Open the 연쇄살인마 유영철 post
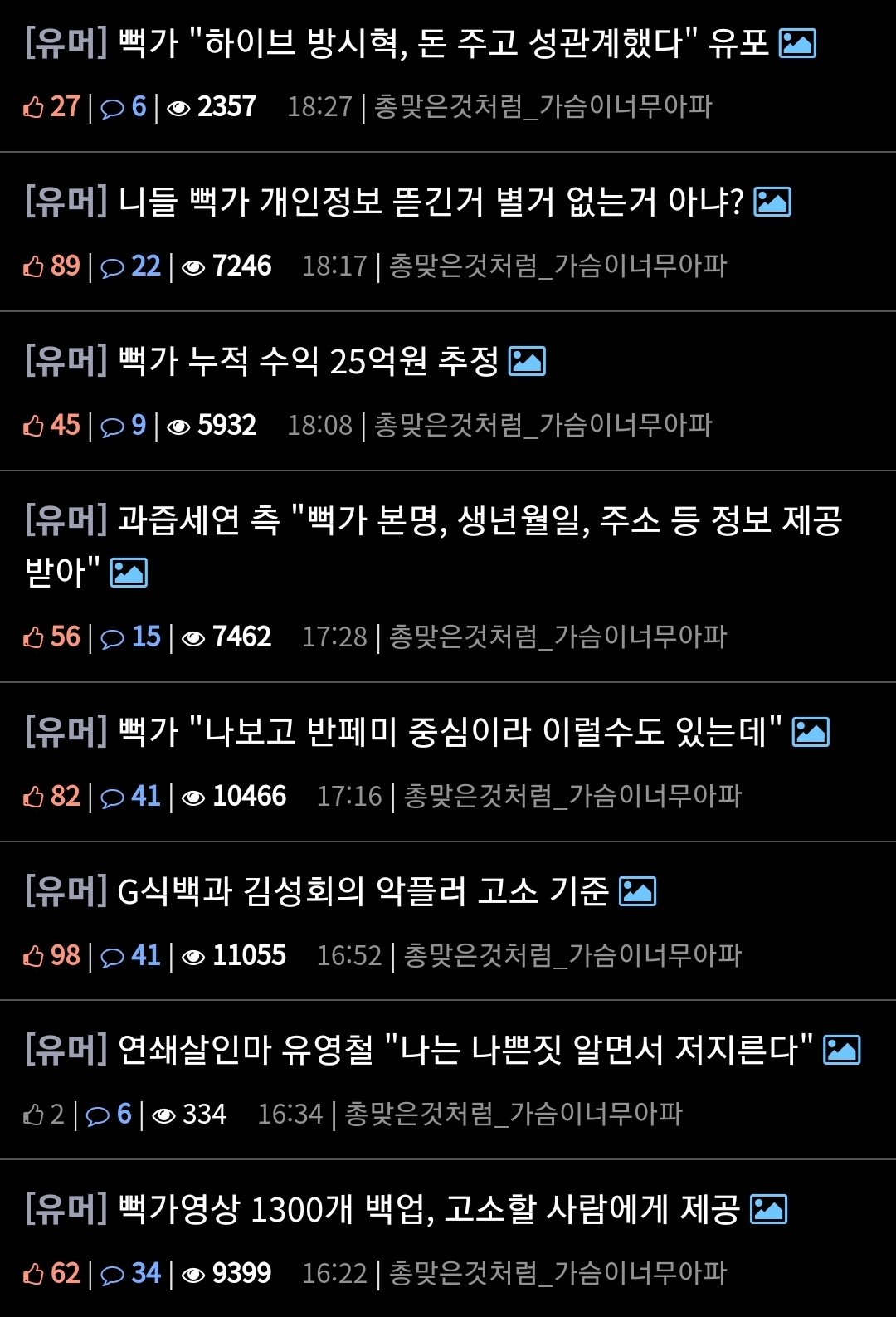This screenshot has width=896, height=1317. tap(465, 1050)
